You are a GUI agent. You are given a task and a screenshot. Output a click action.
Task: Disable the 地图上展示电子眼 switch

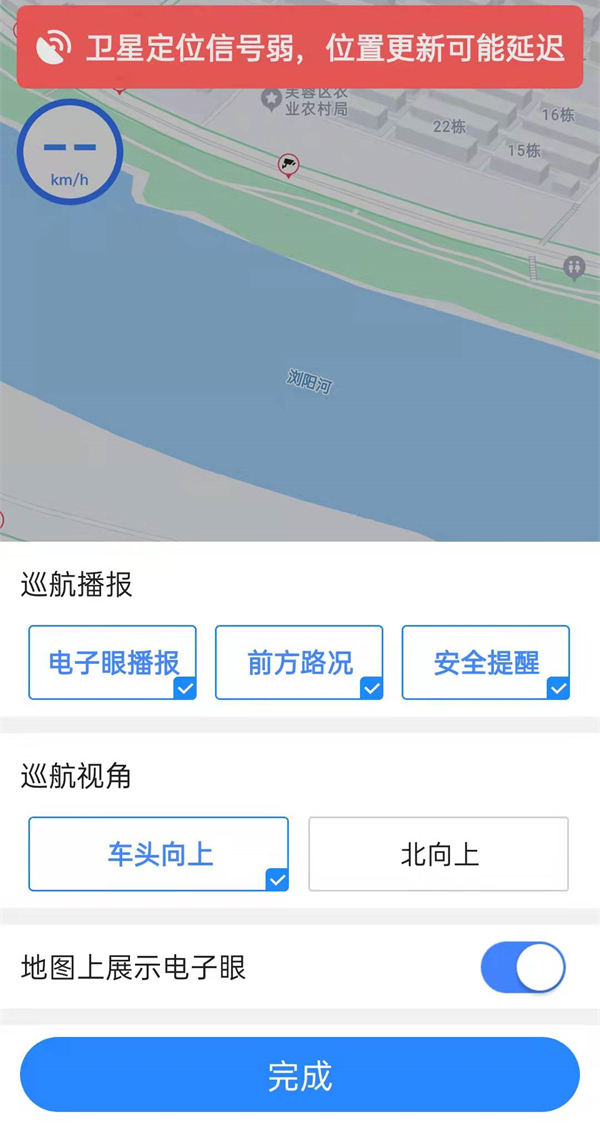[523, 968]
